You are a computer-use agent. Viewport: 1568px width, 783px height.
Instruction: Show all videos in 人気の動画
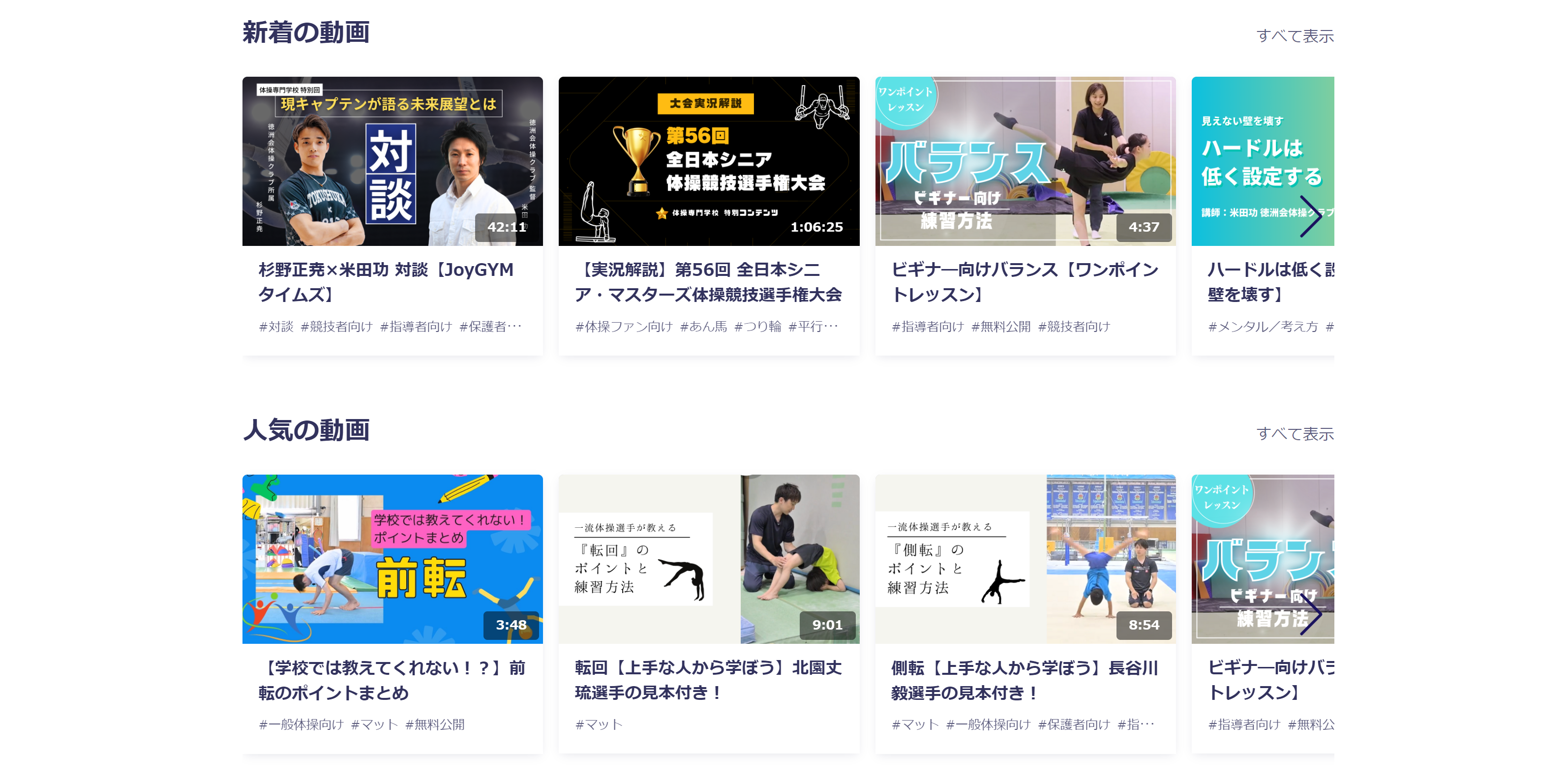pyautogui.click(x=1294, y=433)
